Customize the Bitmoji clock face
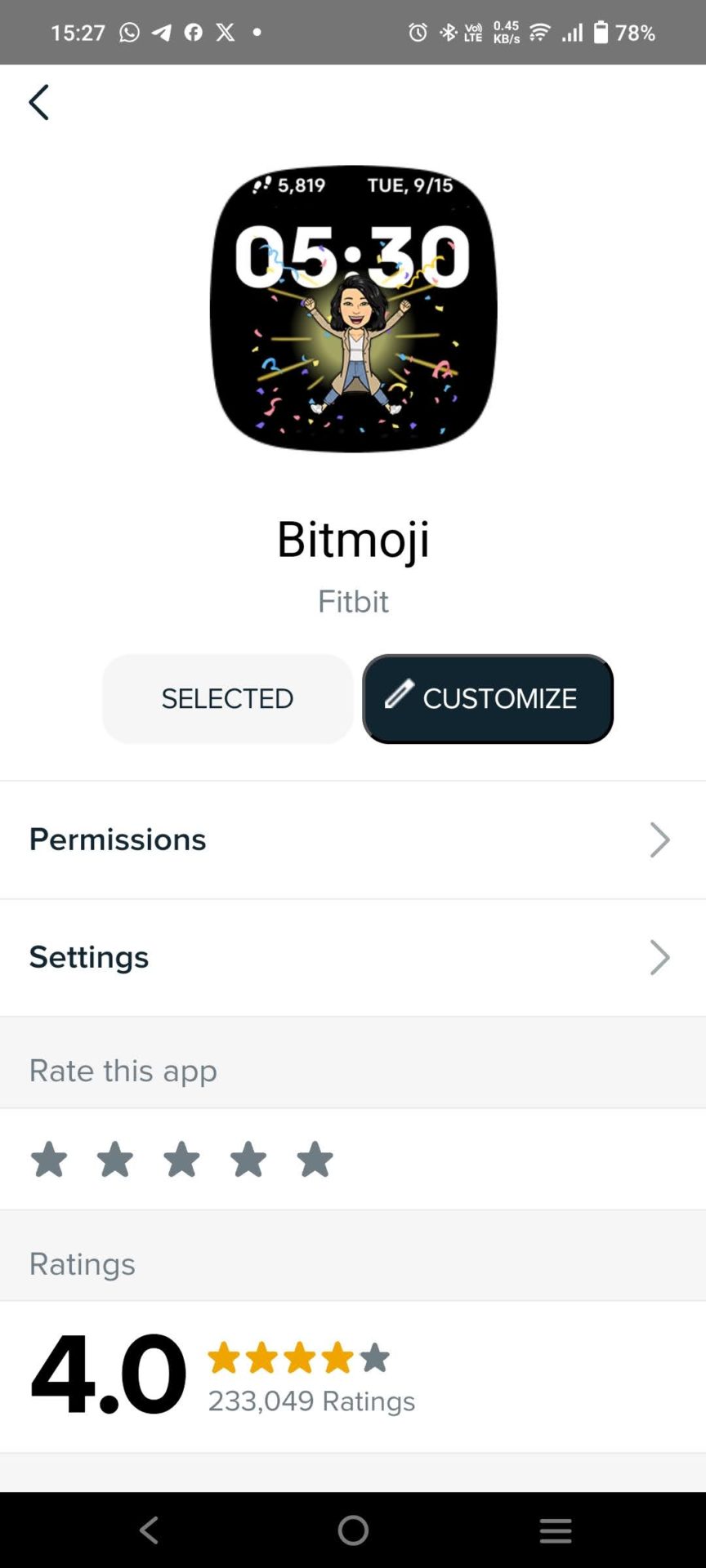The width and height of the screenshot is (706, 1568). click(x=488, y=699)
